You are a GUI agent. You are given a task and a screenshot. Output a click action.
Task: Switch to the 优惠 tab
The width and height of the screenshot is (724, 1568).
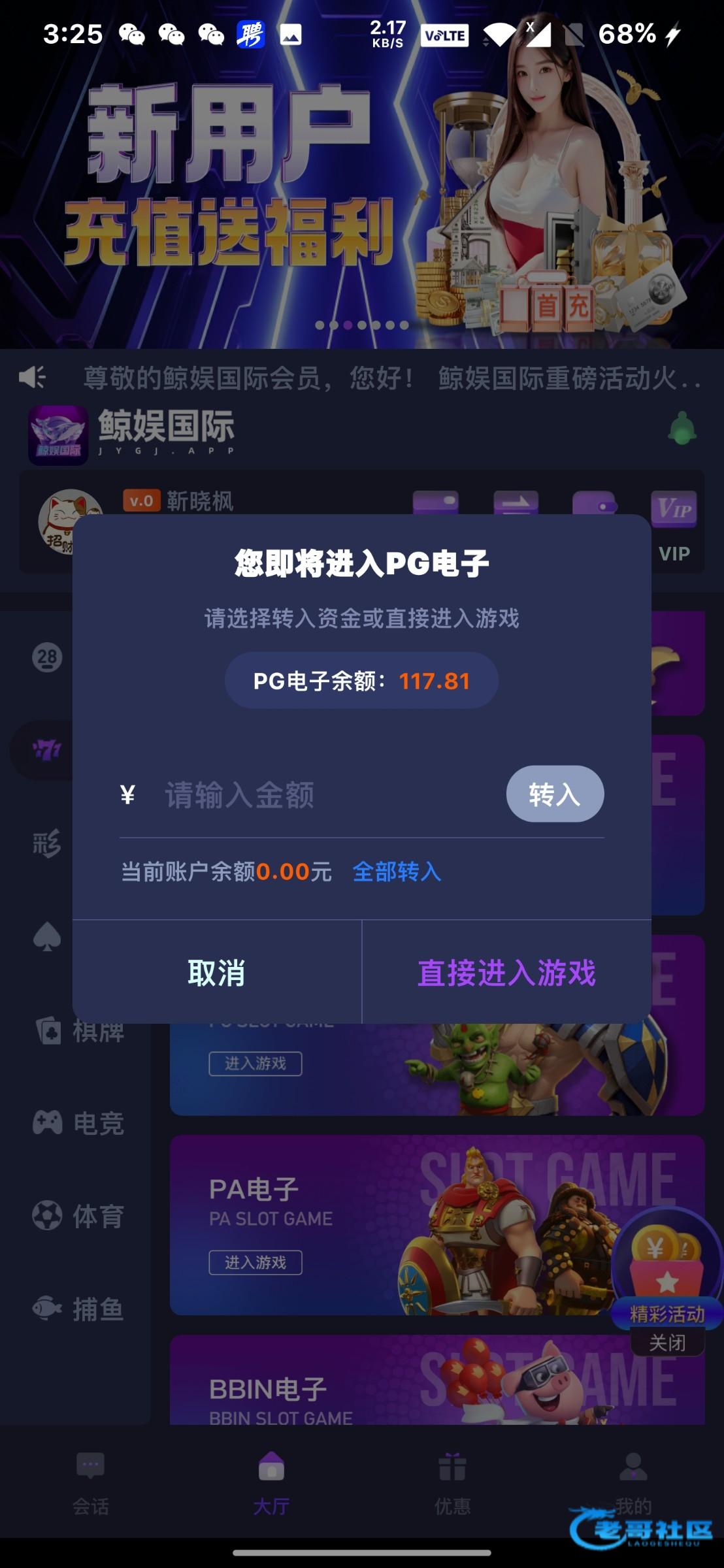click(452, 1484)
